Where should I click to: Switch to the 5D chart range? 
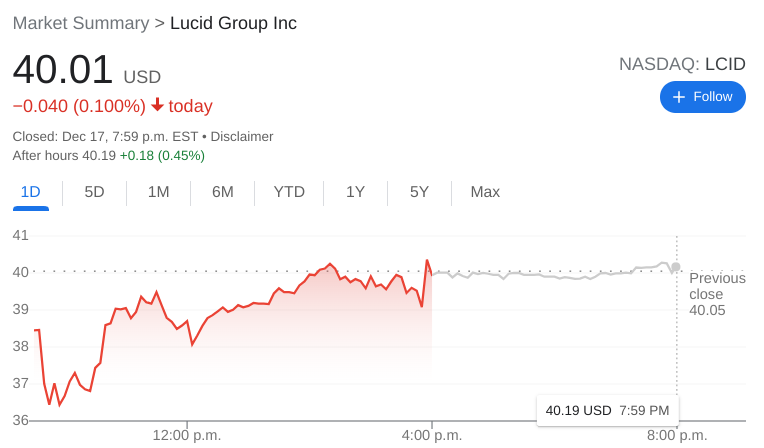point(94,192)
